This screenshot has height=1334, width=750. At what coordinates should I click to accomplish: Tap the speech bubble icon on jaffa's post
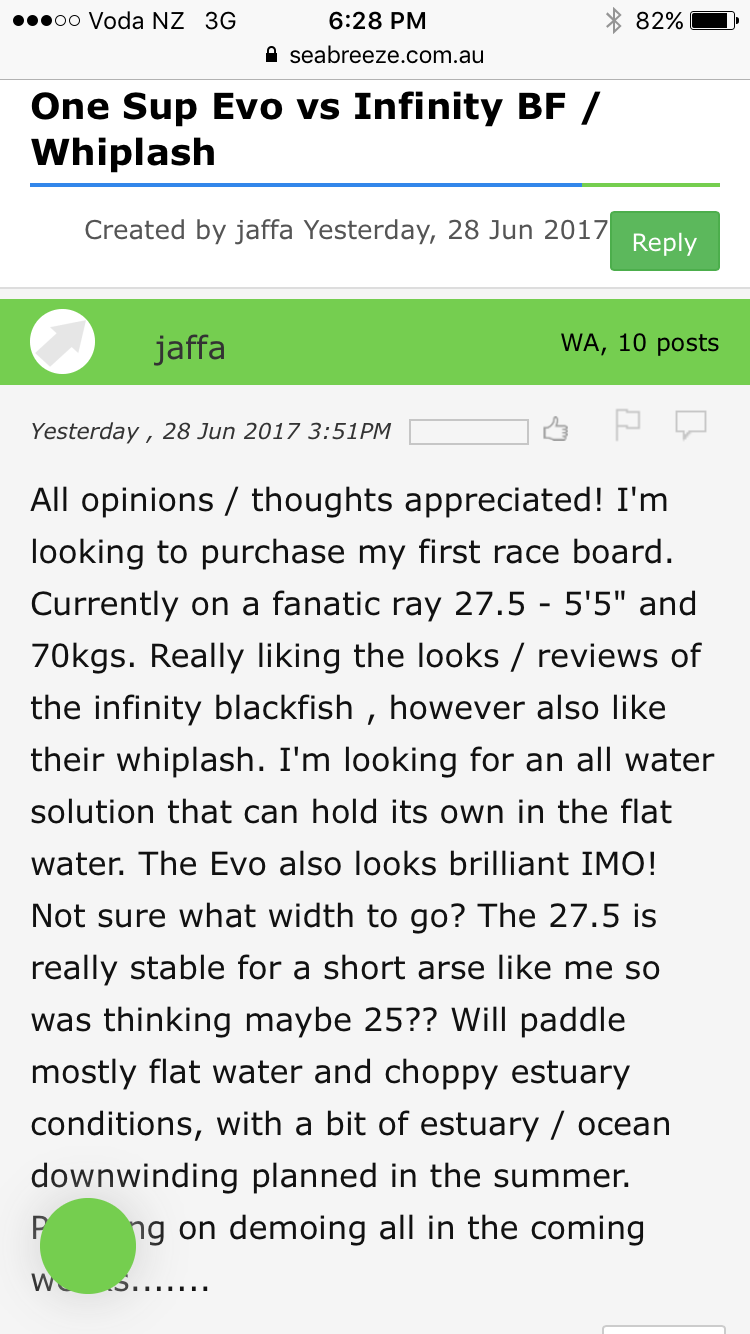pyautogui.click(x=691, y=425)
